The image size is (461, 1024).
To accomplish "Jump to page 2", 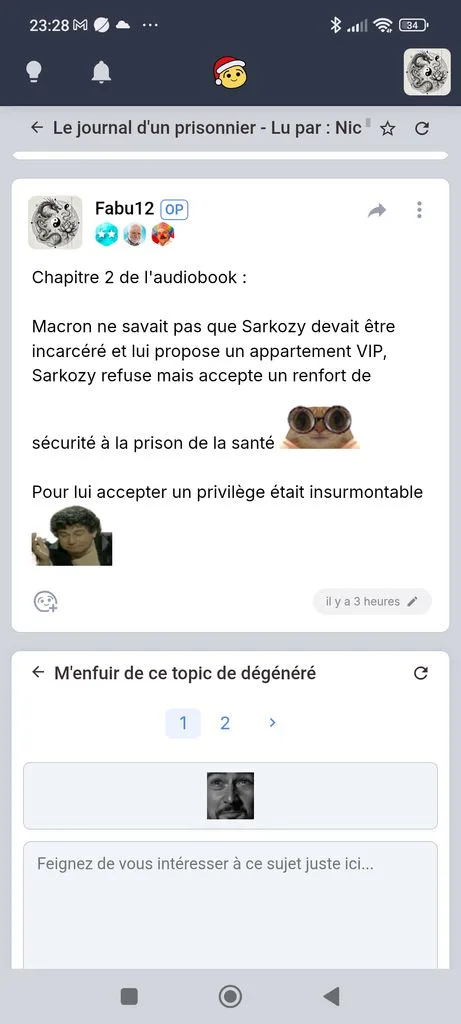I will 225,723.
